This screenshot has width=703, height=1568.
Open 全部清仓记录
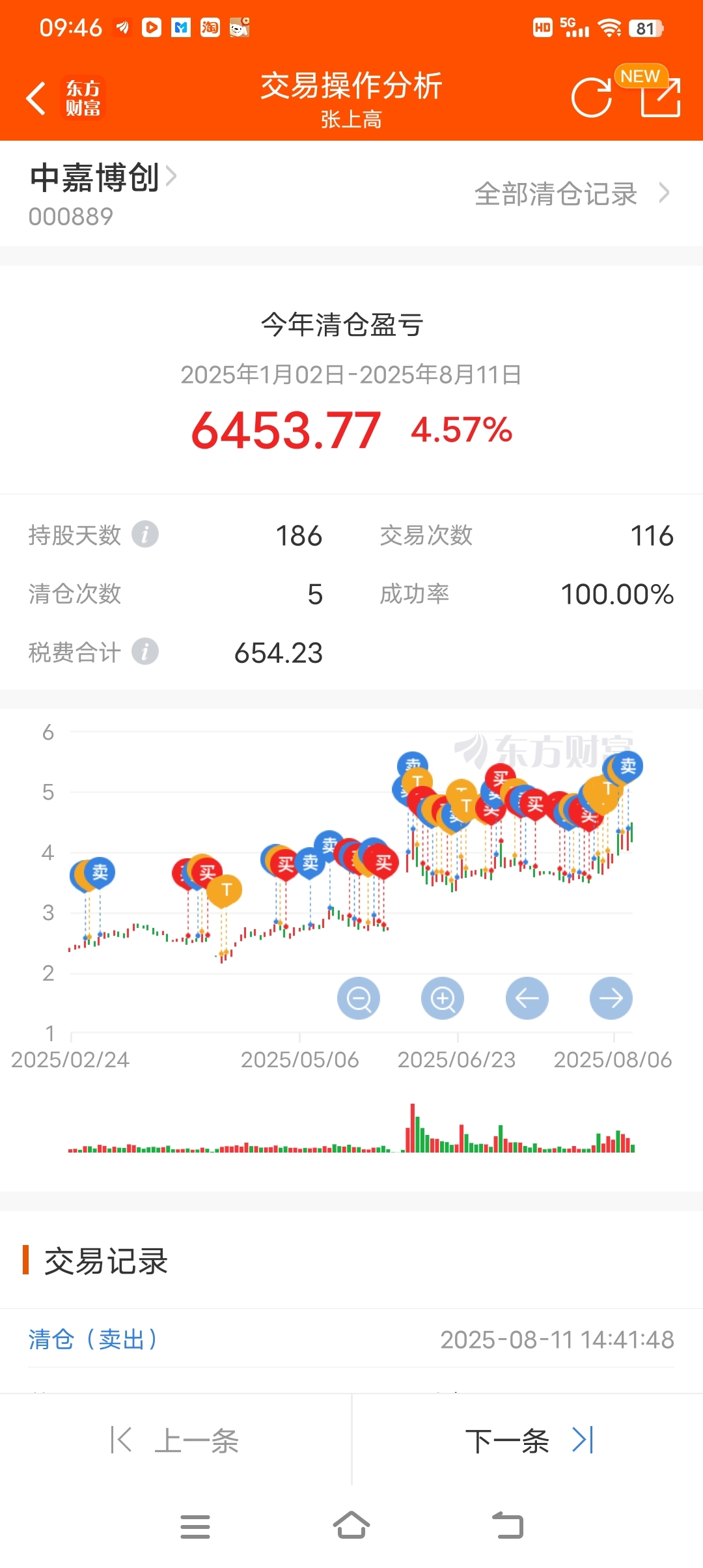coord(572,193)
